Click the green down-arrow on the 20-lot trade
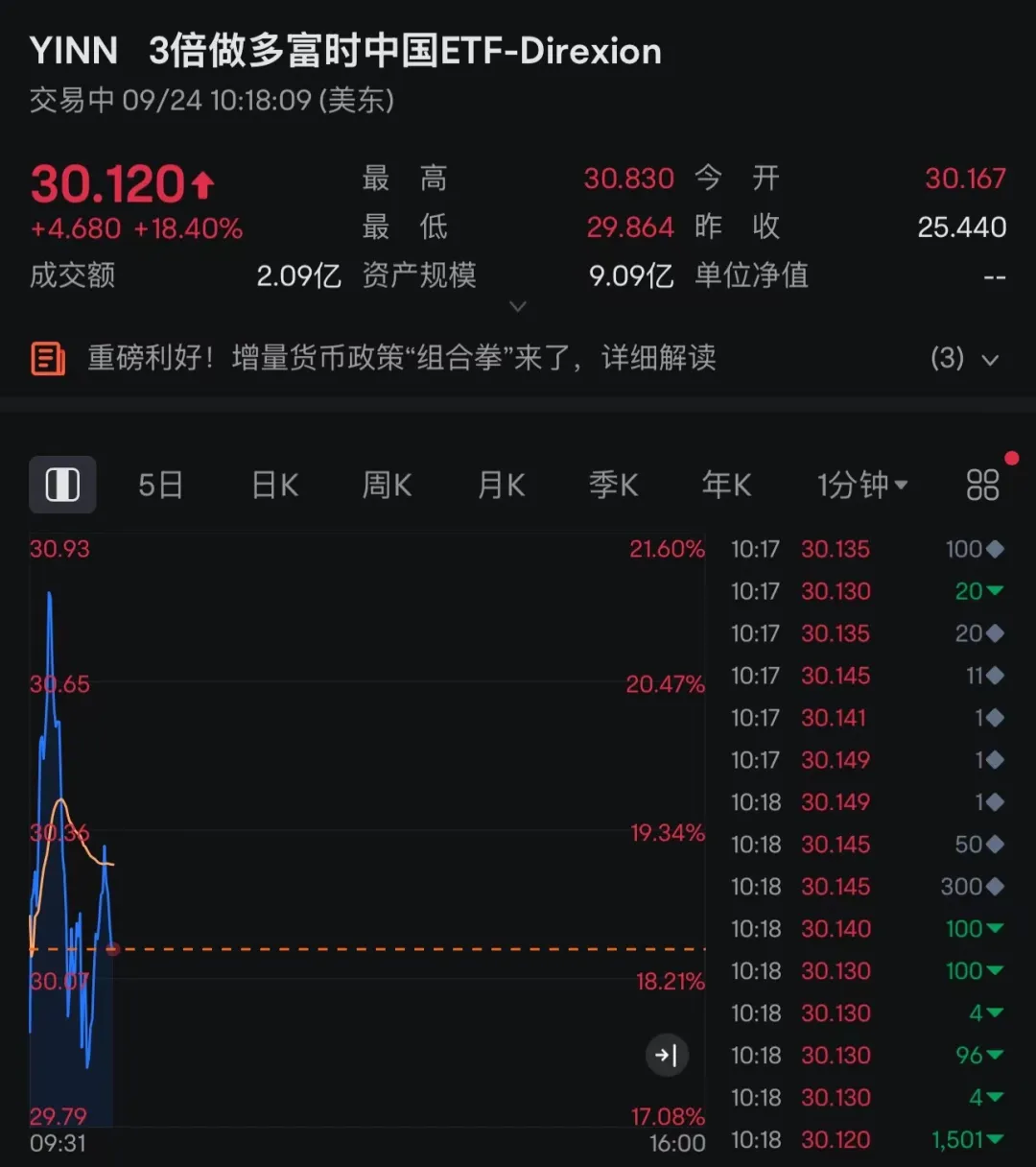 click(993, 591)
